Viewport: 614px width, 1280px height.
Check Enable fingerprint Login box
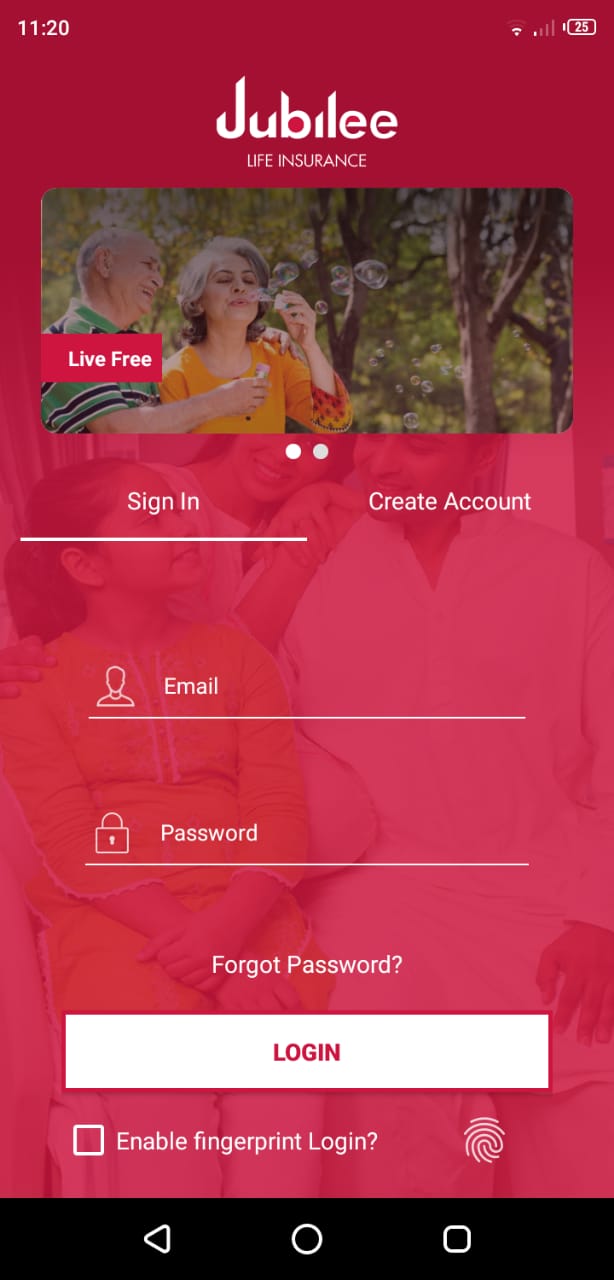(89, 1140)
